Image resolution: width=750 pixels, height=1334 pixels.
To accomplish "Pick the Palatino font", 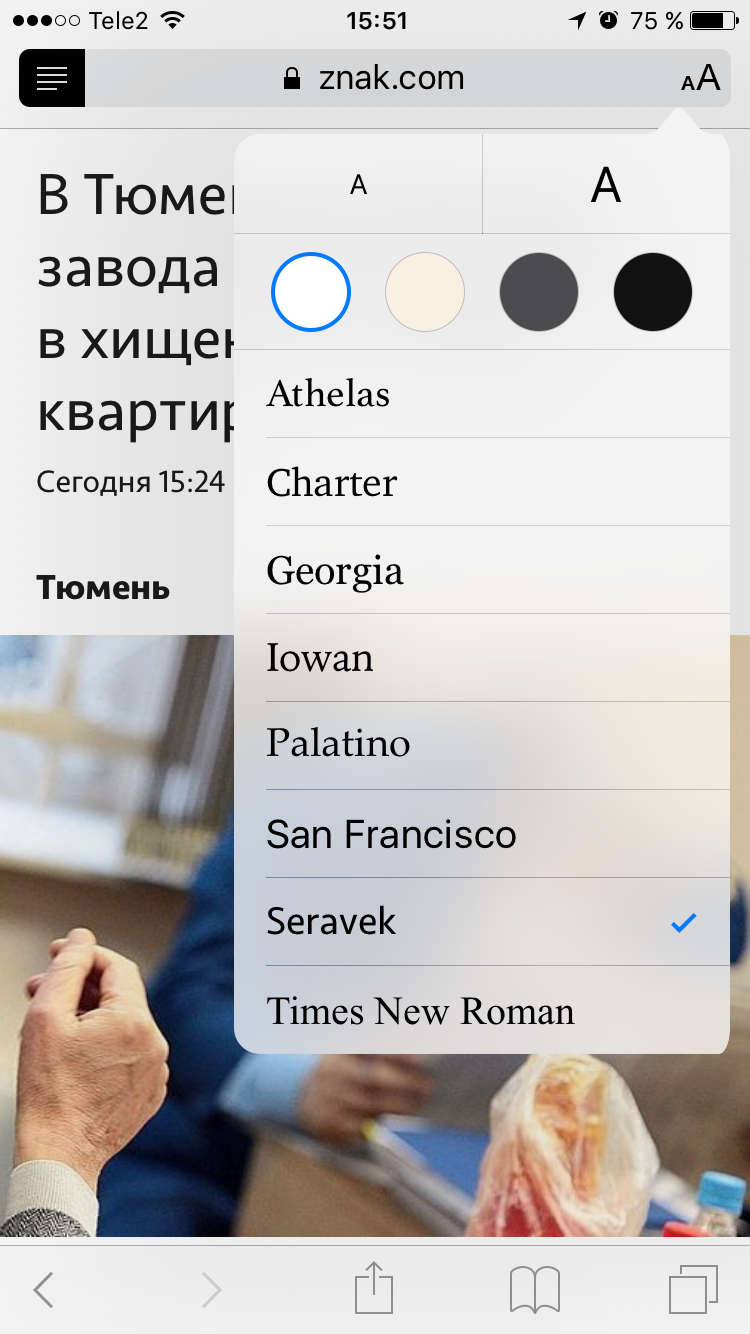I will click(x=480, y=745).
